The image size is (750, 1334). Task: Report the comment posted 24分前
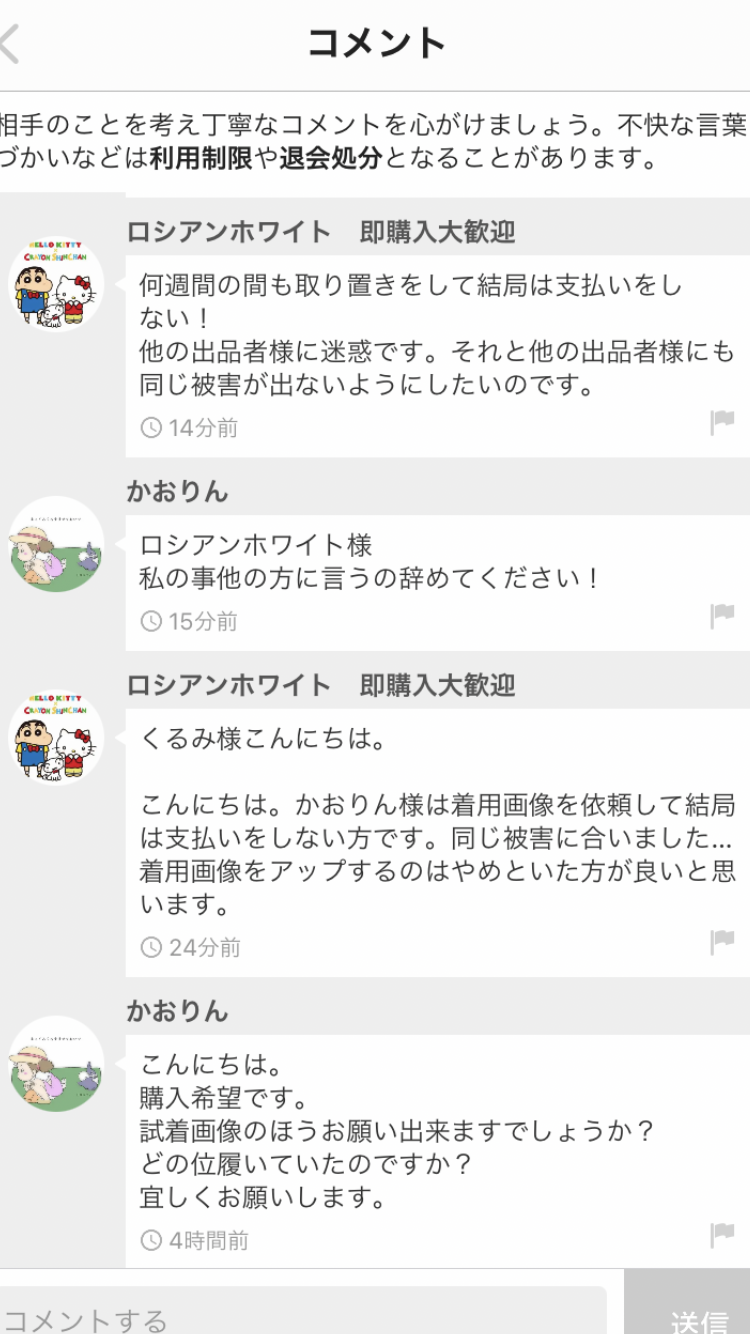[x=722, y=942]
